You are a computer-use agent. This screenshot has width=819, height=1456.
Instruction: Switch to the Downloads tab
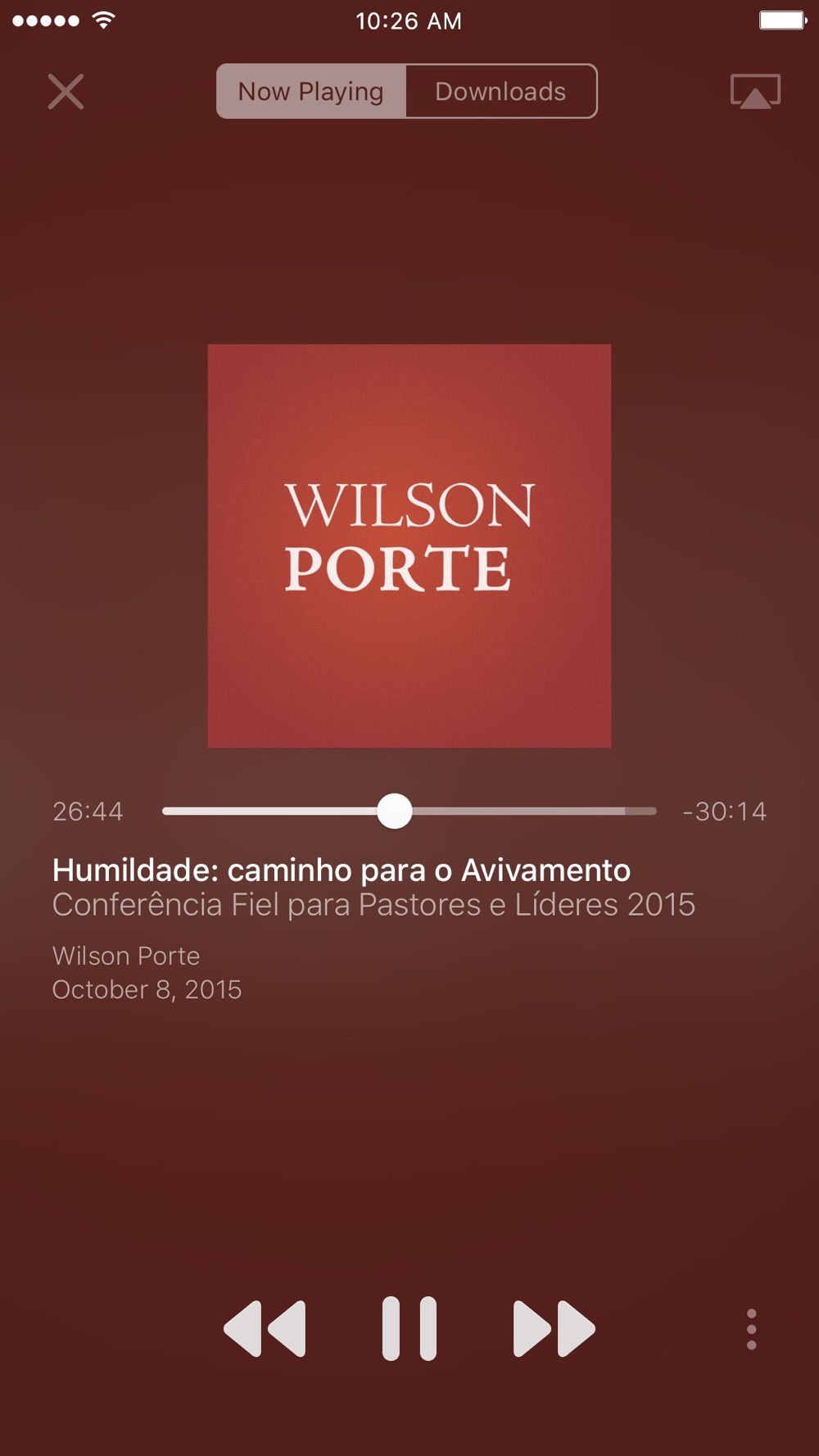click(500, 92)
